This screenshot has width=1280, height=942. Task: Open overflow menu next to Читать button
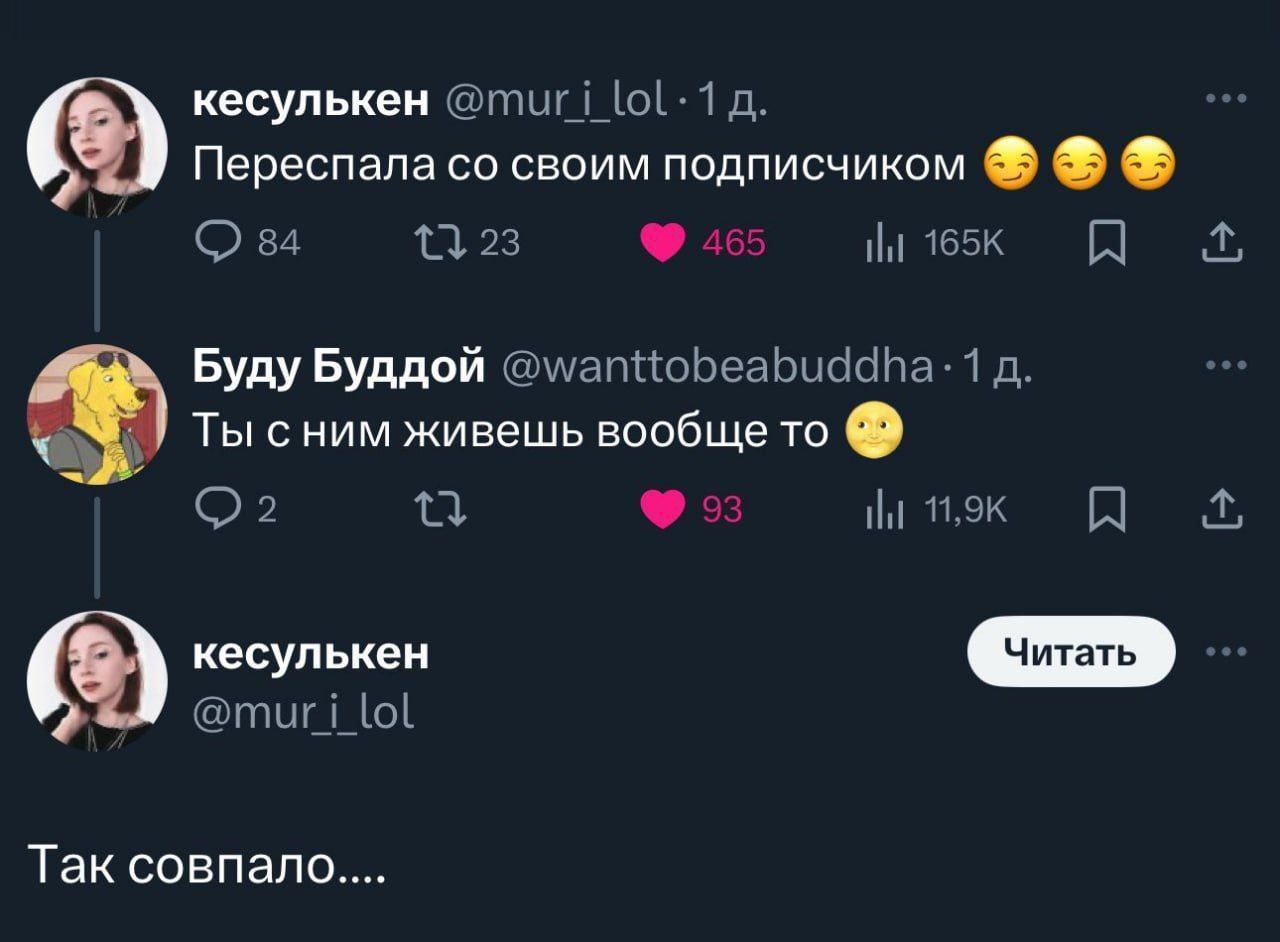coord(1226,652)
